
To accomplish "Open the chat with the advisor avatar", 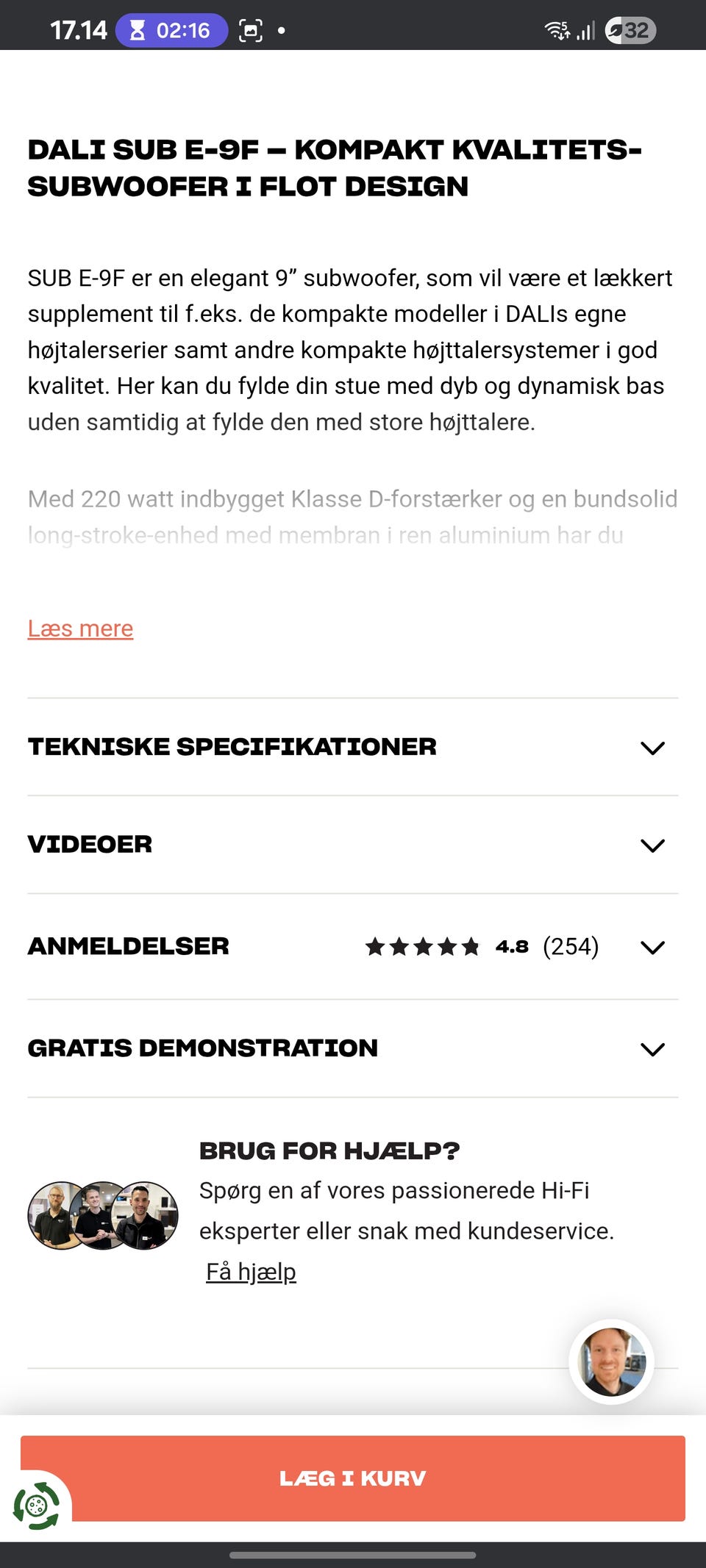I will 611,1361.
